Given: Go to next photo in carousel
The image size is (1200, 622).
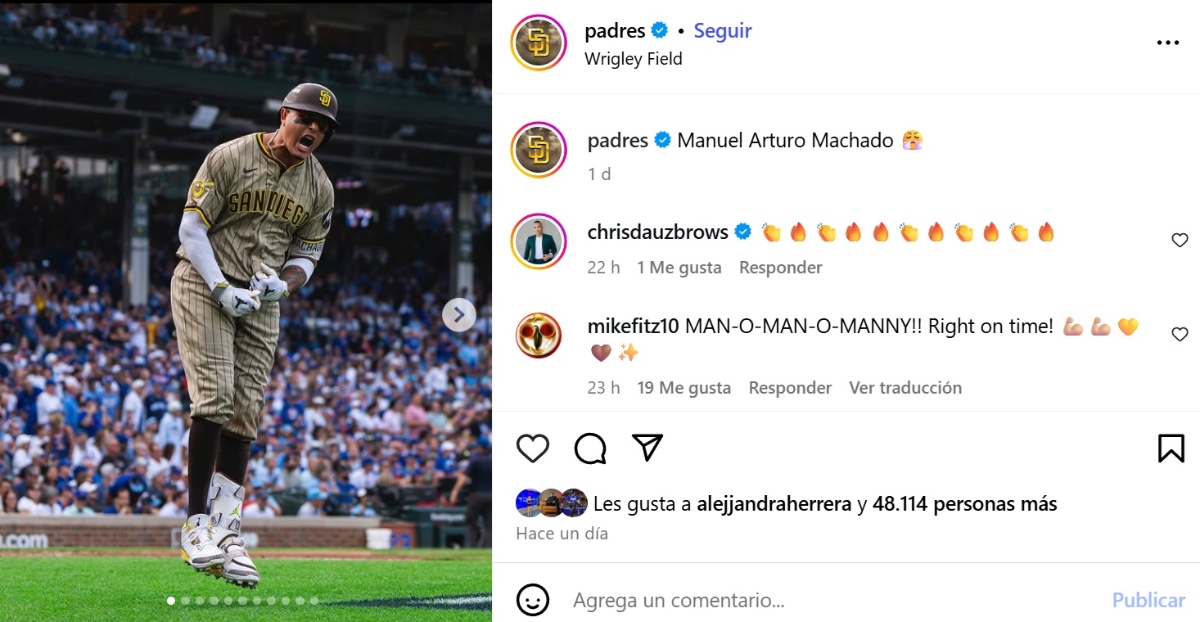Looking at the screenshot, I should pos(459,315).
